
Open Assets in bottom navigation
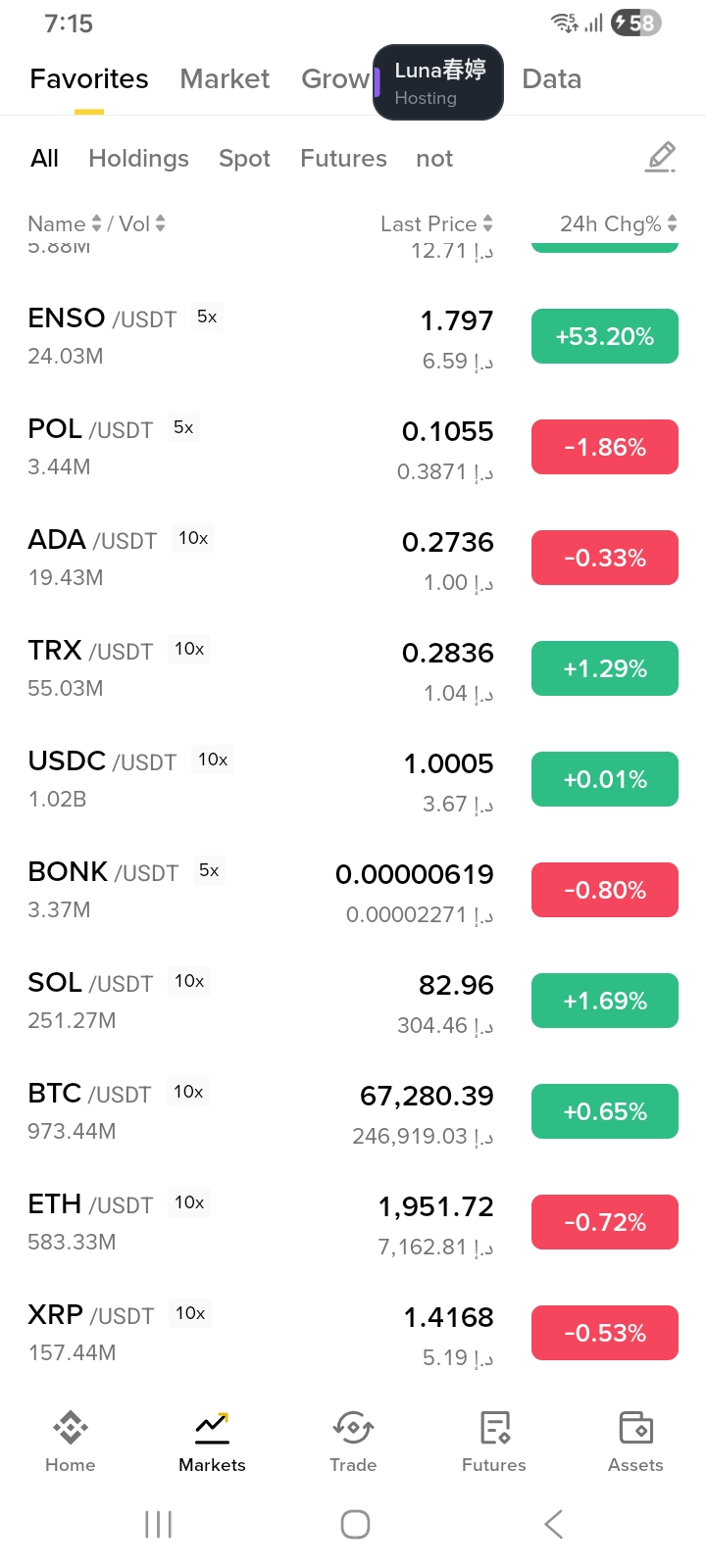coord(635,1442)
